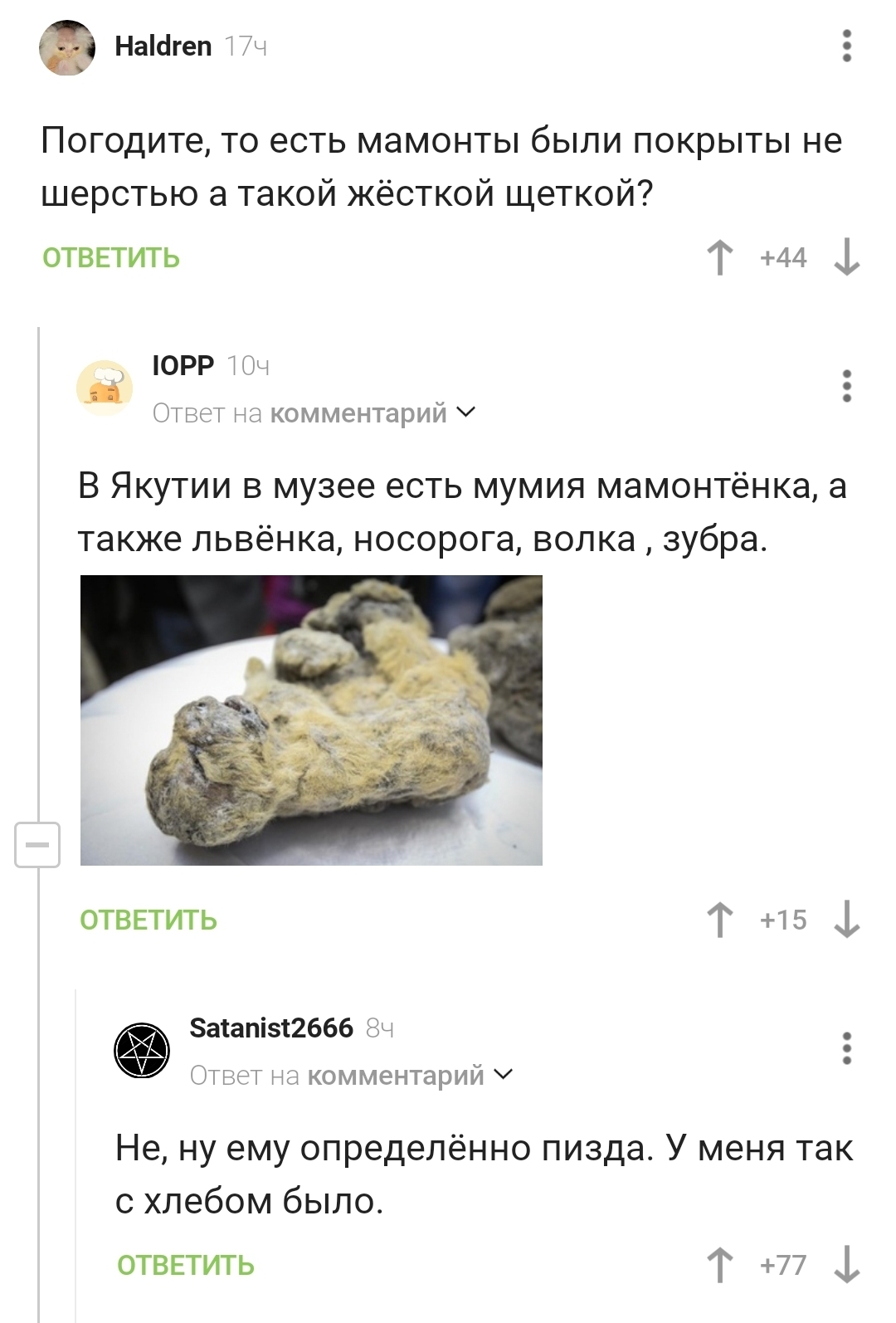Reply to Satanist2666's comment
Screen dimensions: 896x1323
pos(186,1265)
